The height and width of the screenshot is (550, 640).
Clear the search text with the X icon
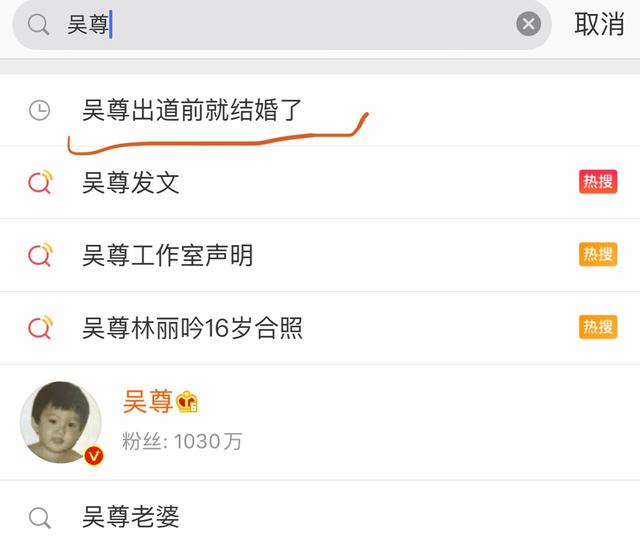(528, 24)
